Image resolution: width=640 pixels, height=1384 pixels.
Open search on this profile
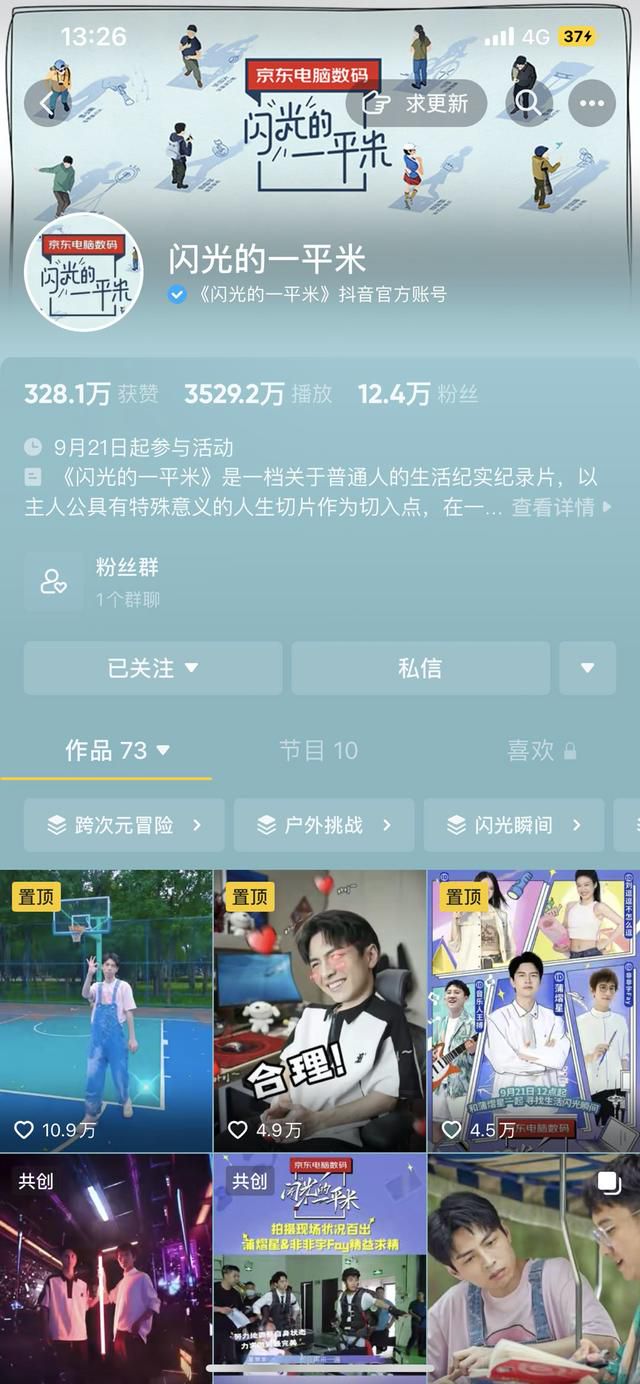[x=527, y=103]
